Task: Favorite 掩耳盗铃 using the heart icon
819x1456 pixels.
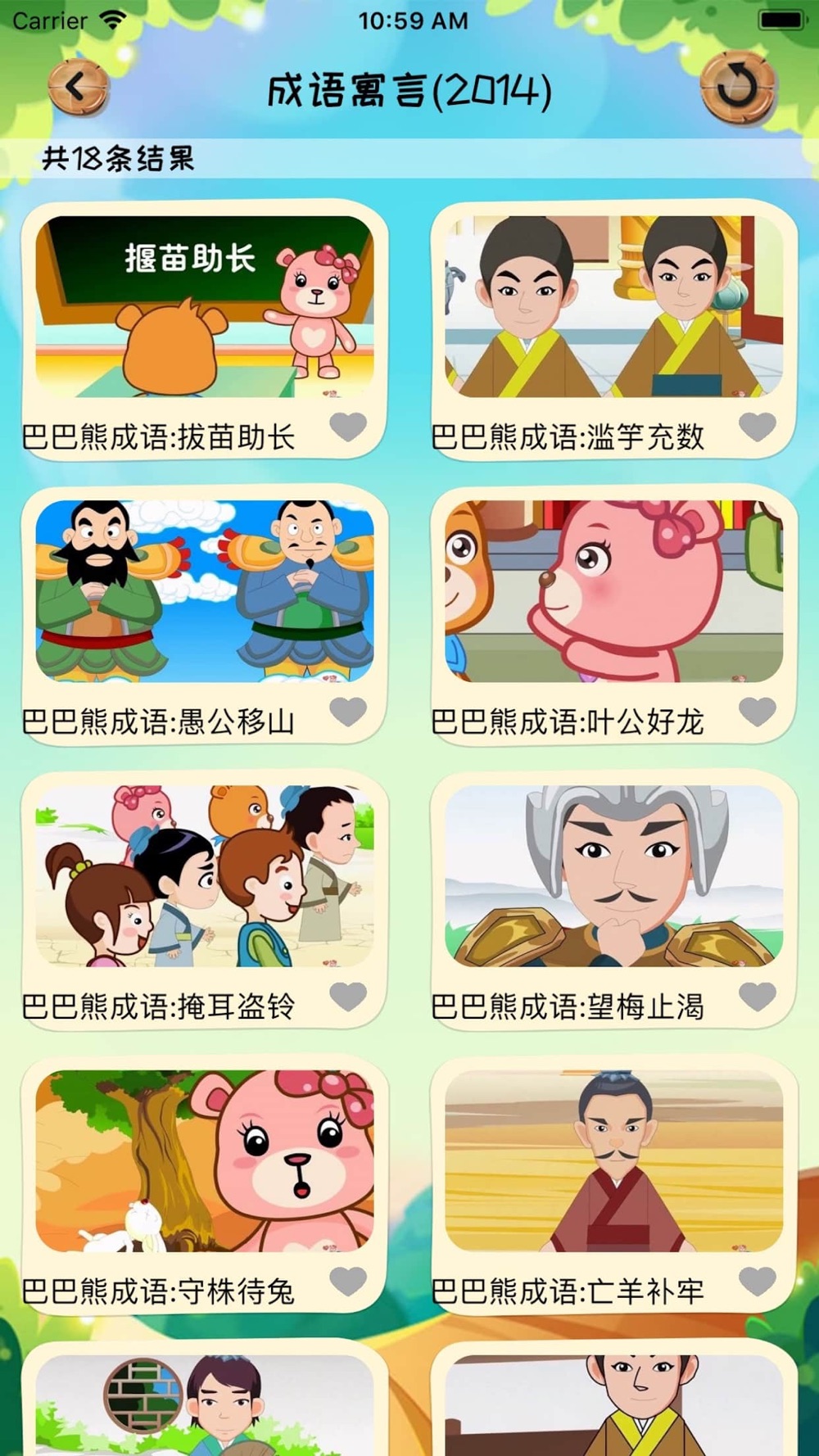Action: (348, 997)
